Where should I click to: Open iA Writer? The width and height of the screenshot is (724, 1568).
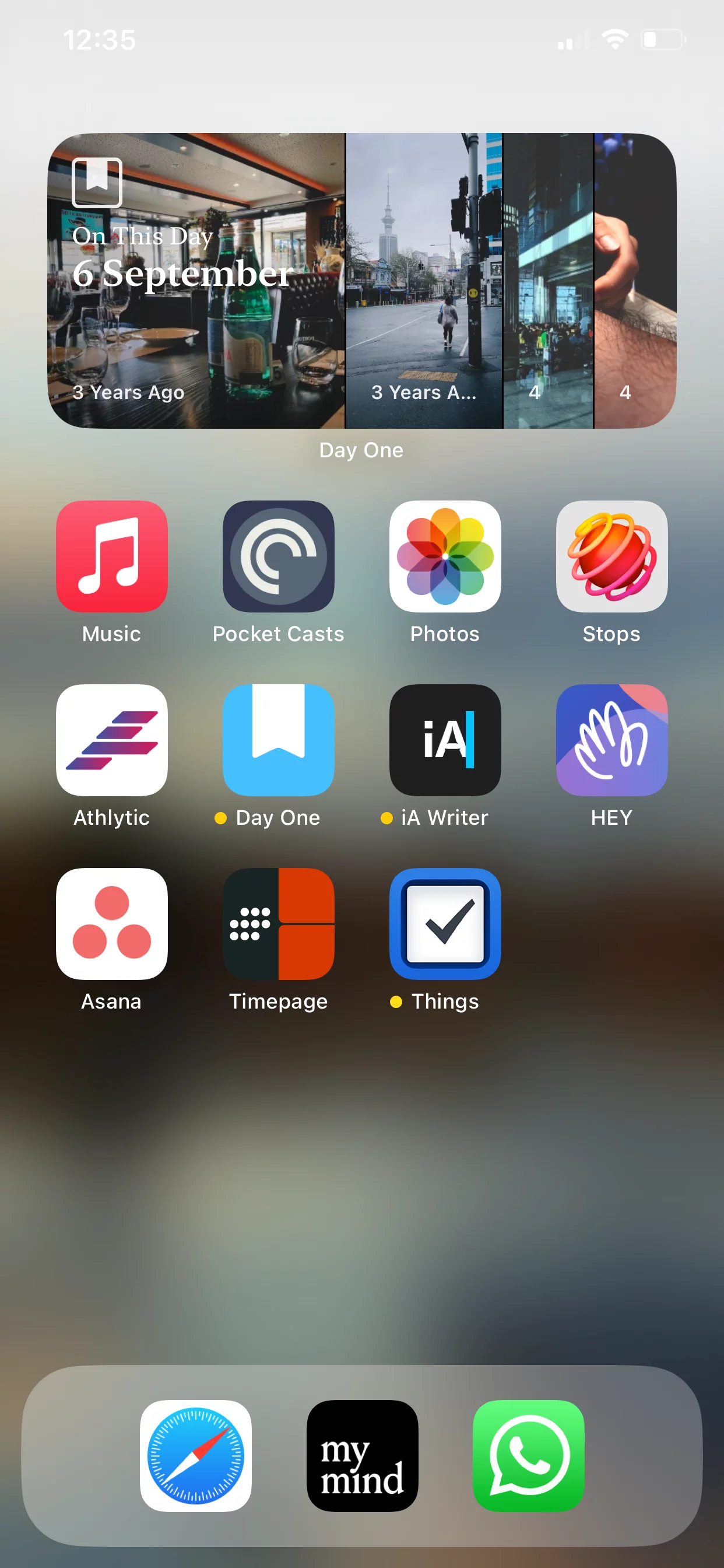point(445,740)
